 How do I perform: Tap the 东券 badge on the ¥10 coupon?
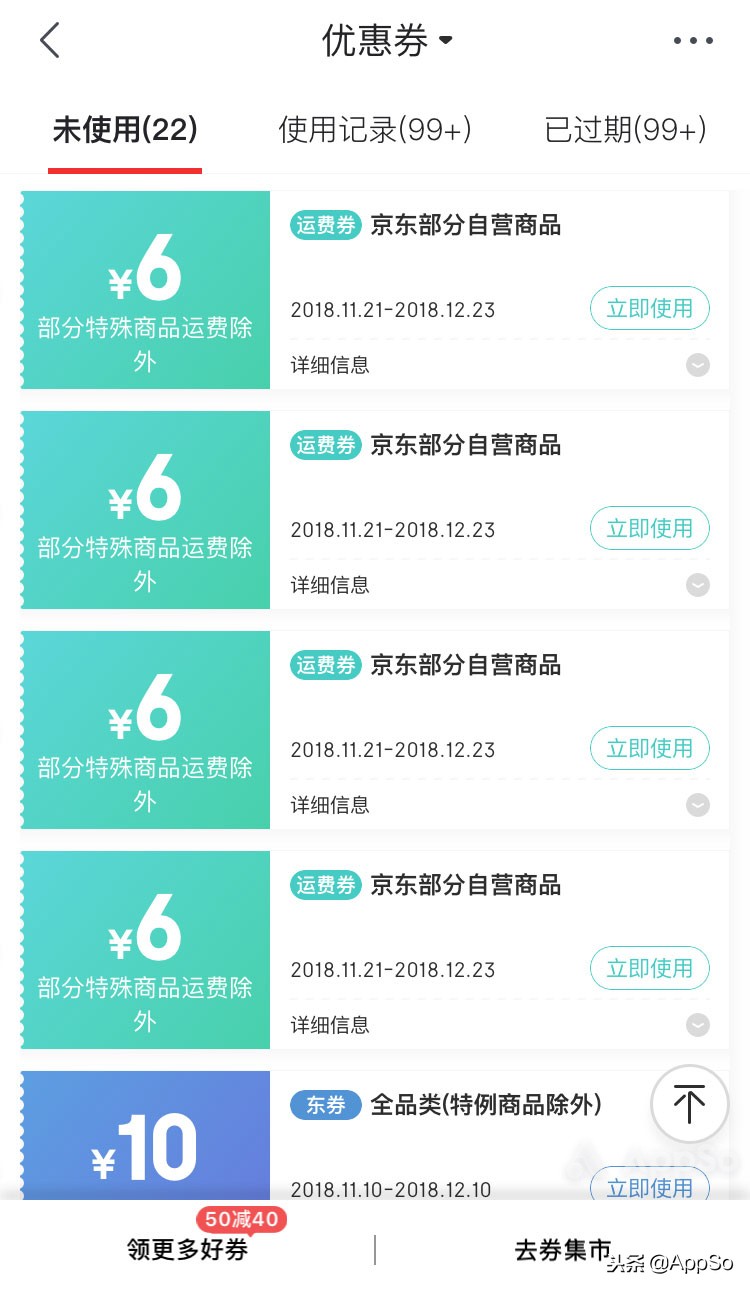[325, 1105]
